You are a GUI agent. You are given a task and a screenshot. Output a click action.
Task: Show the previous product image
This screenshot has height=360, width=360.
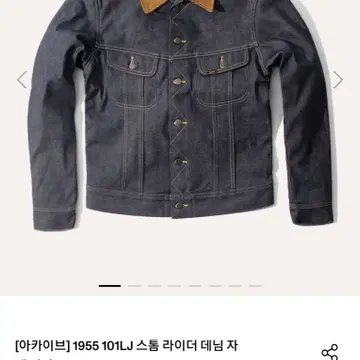[22, 80]
